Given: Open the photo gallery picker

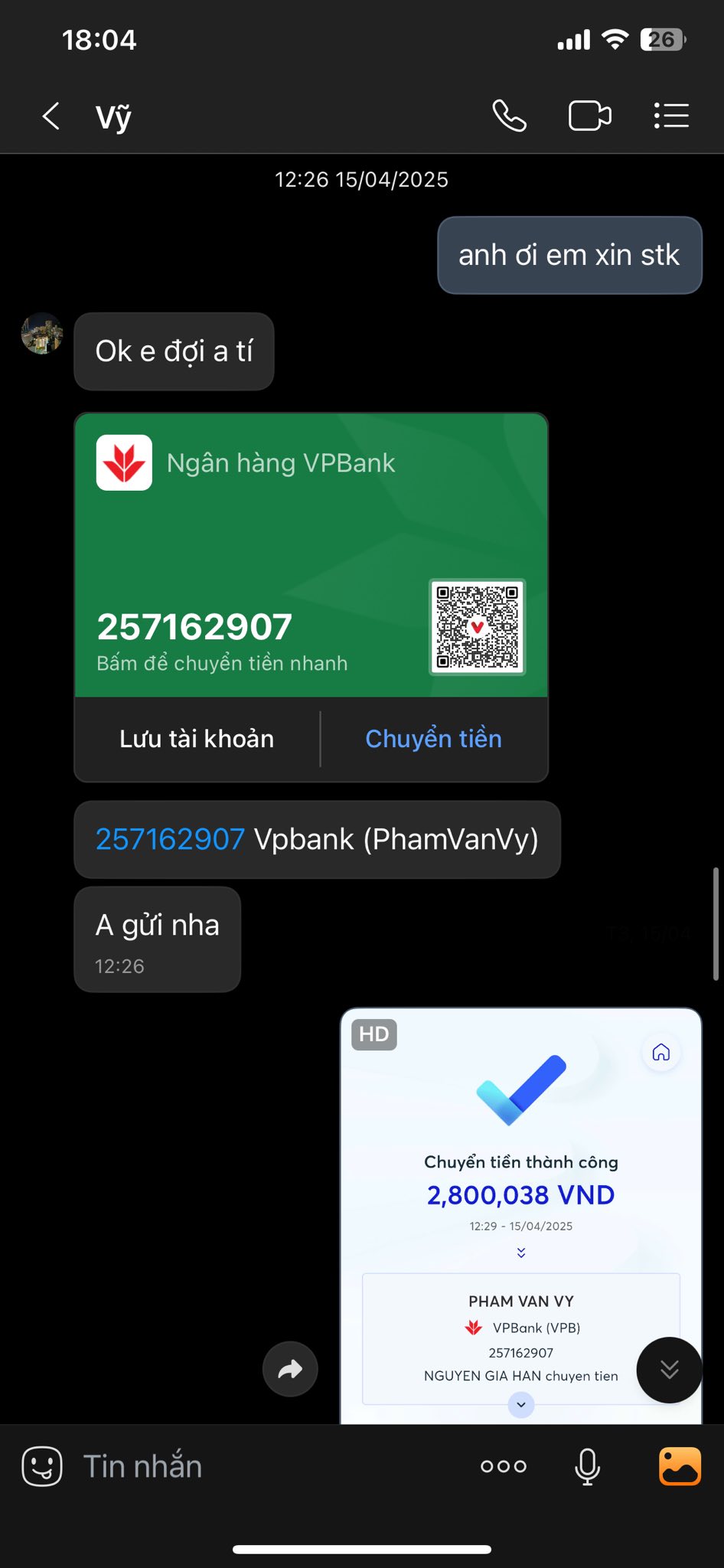Looking at the screenshot, I should click(680, 1466).
